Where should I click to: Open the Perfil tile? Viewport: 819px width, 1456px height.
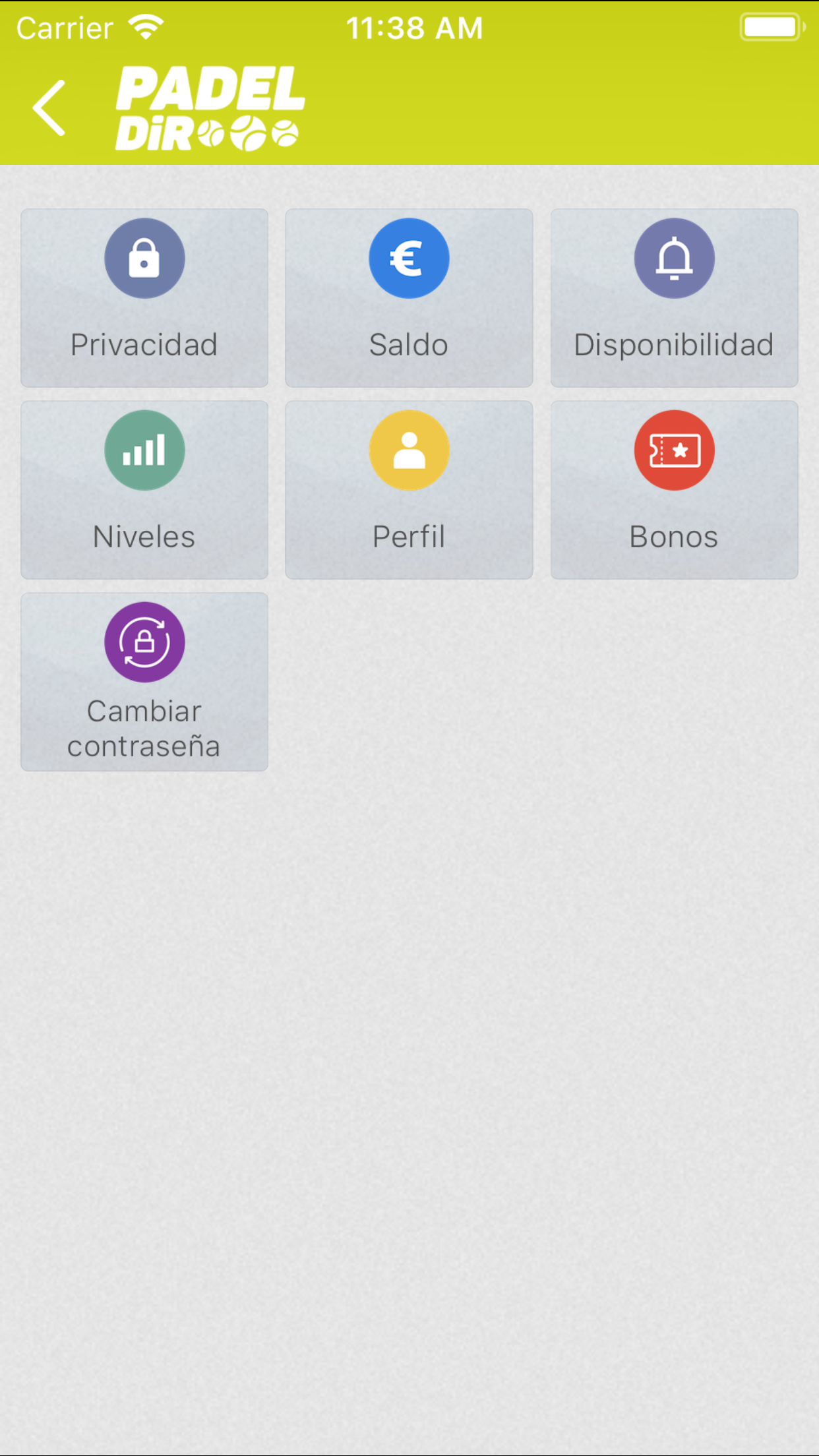(x=409, y=490)
